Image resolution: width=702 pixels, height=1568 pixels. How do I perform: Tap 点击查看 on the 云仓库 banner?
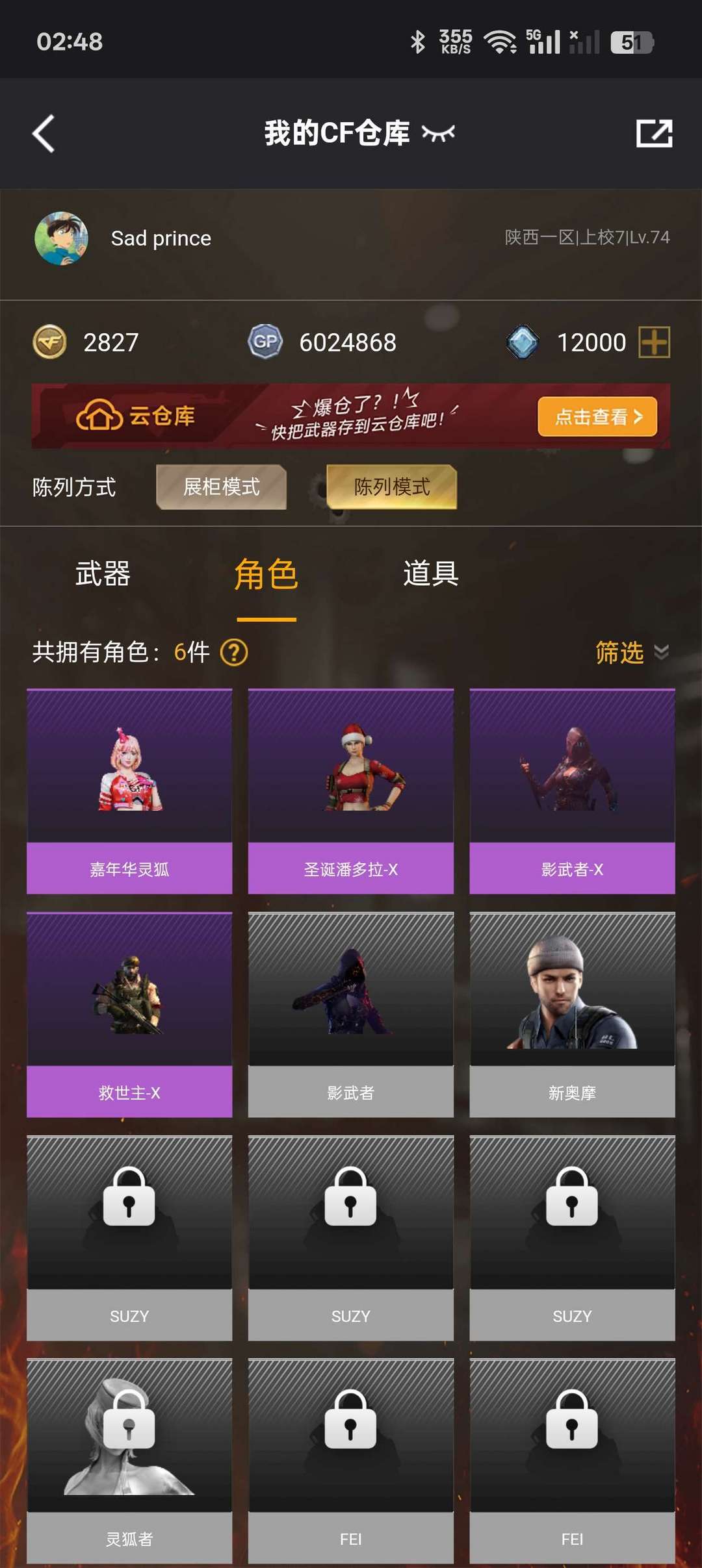tap(597, 416)
